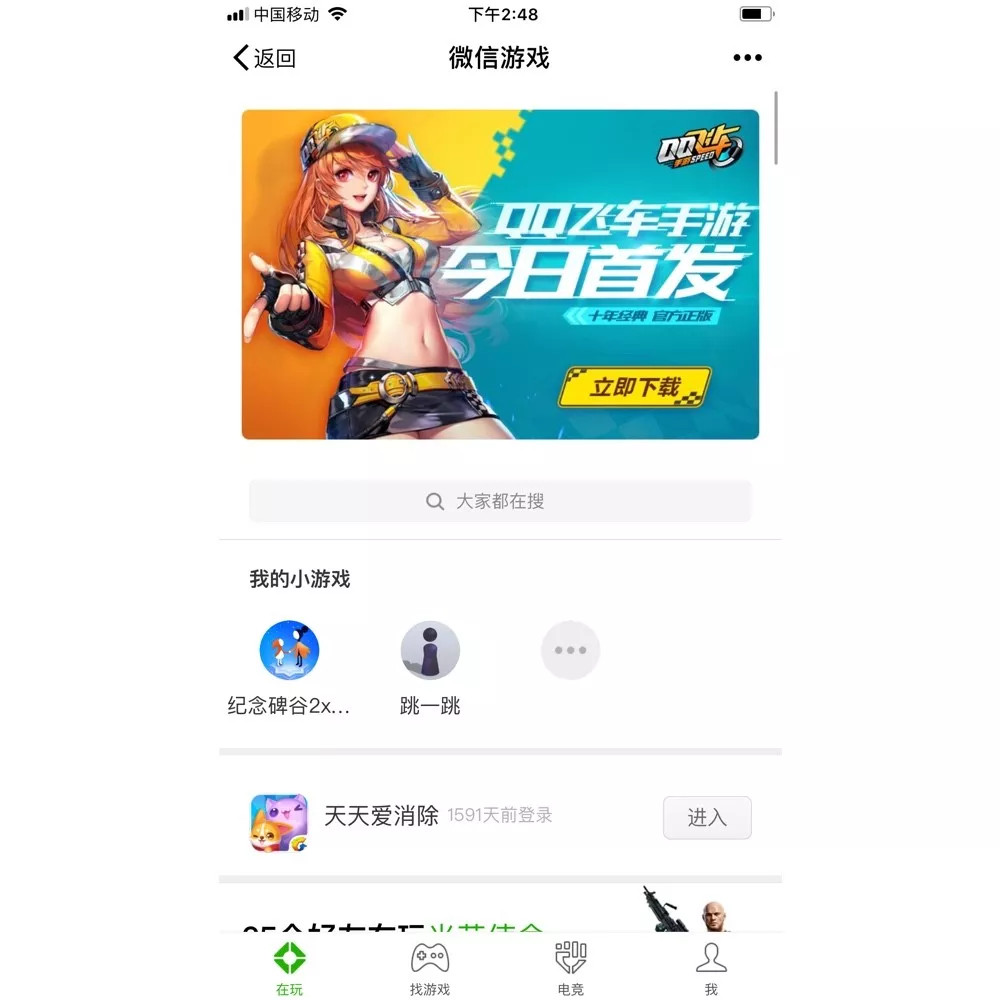Open the three-dot overflow menu
Viewport: 1000px width, 1000px height.
747,58
